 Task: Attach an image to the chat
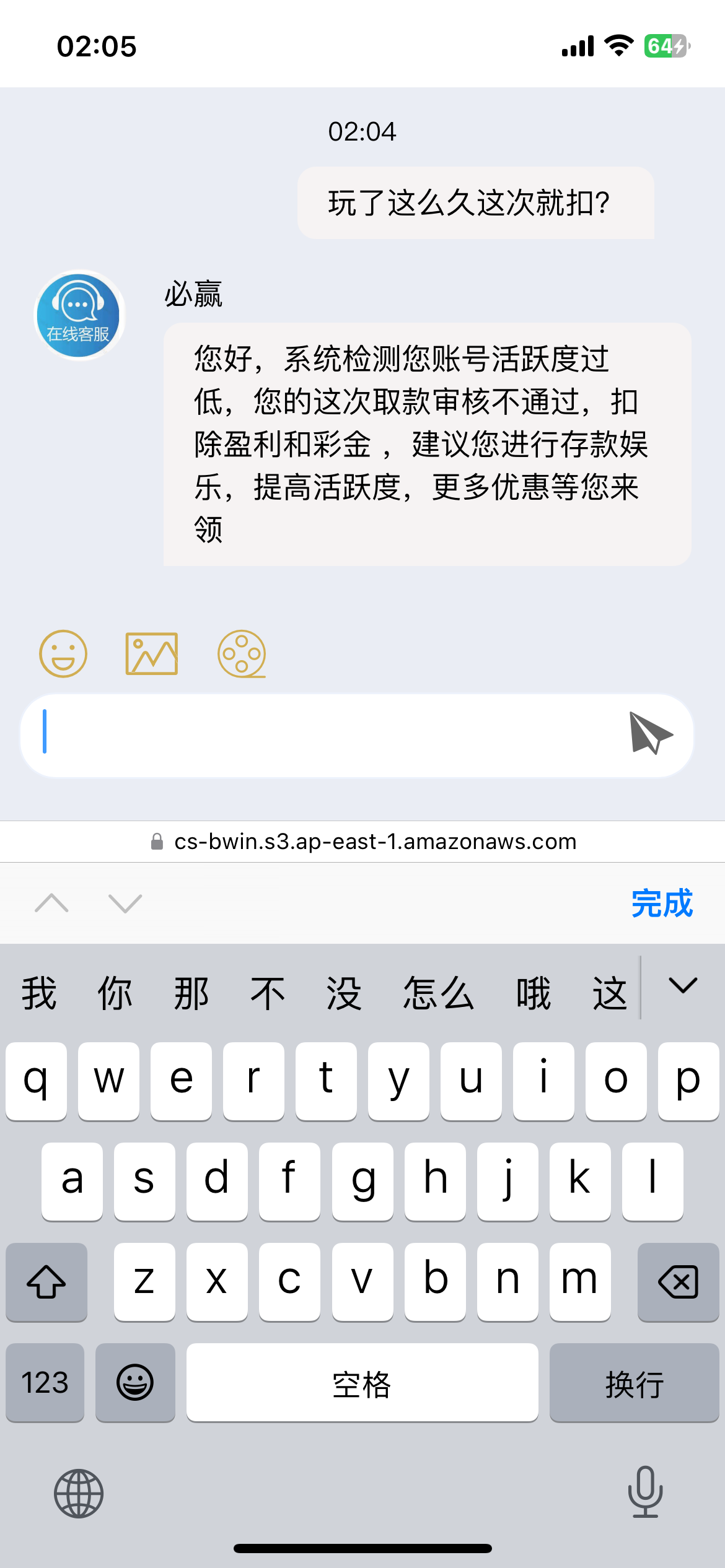[x=152, y=654]
